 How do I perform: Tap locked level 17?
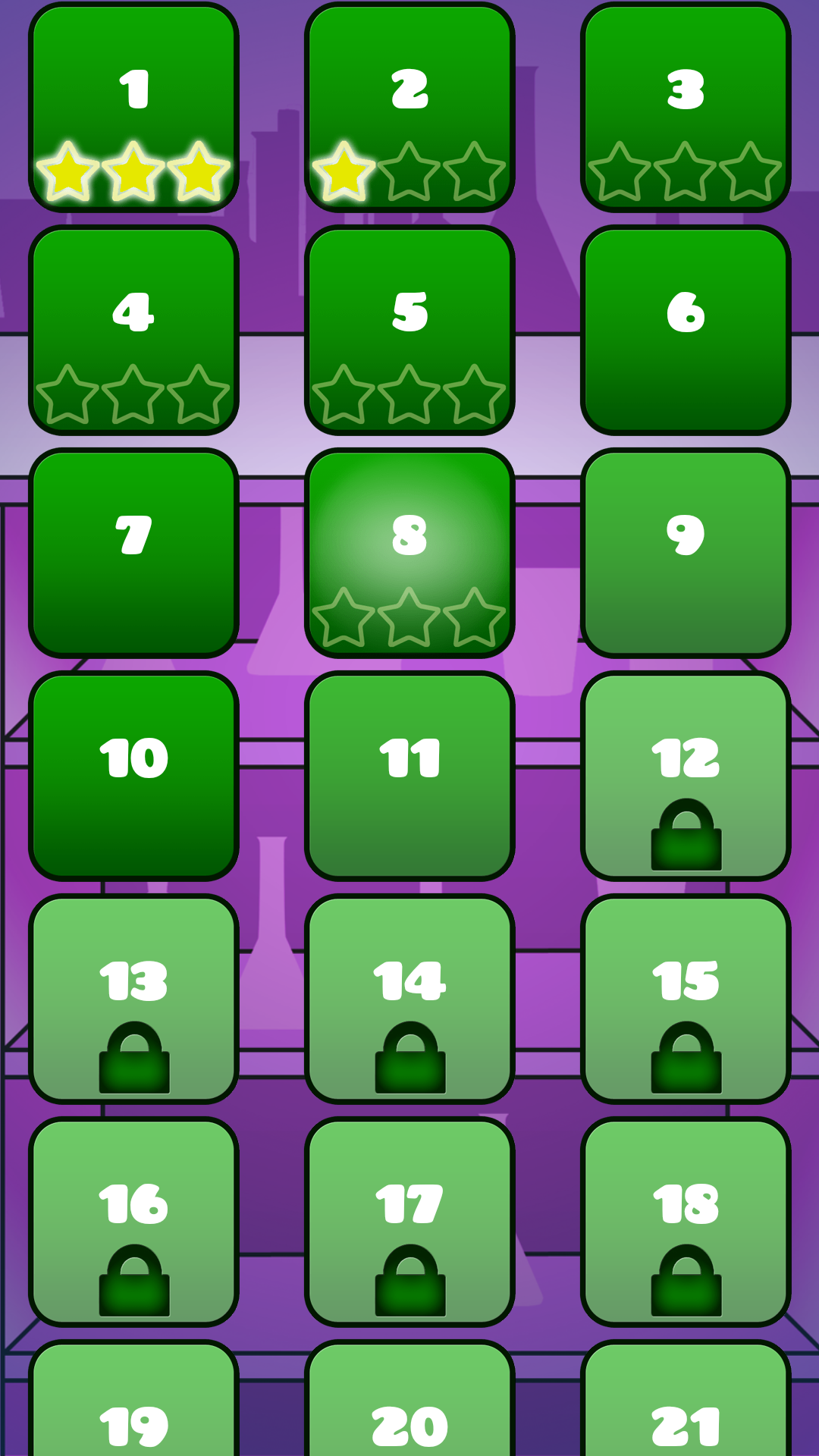[x=409, y=1222]
